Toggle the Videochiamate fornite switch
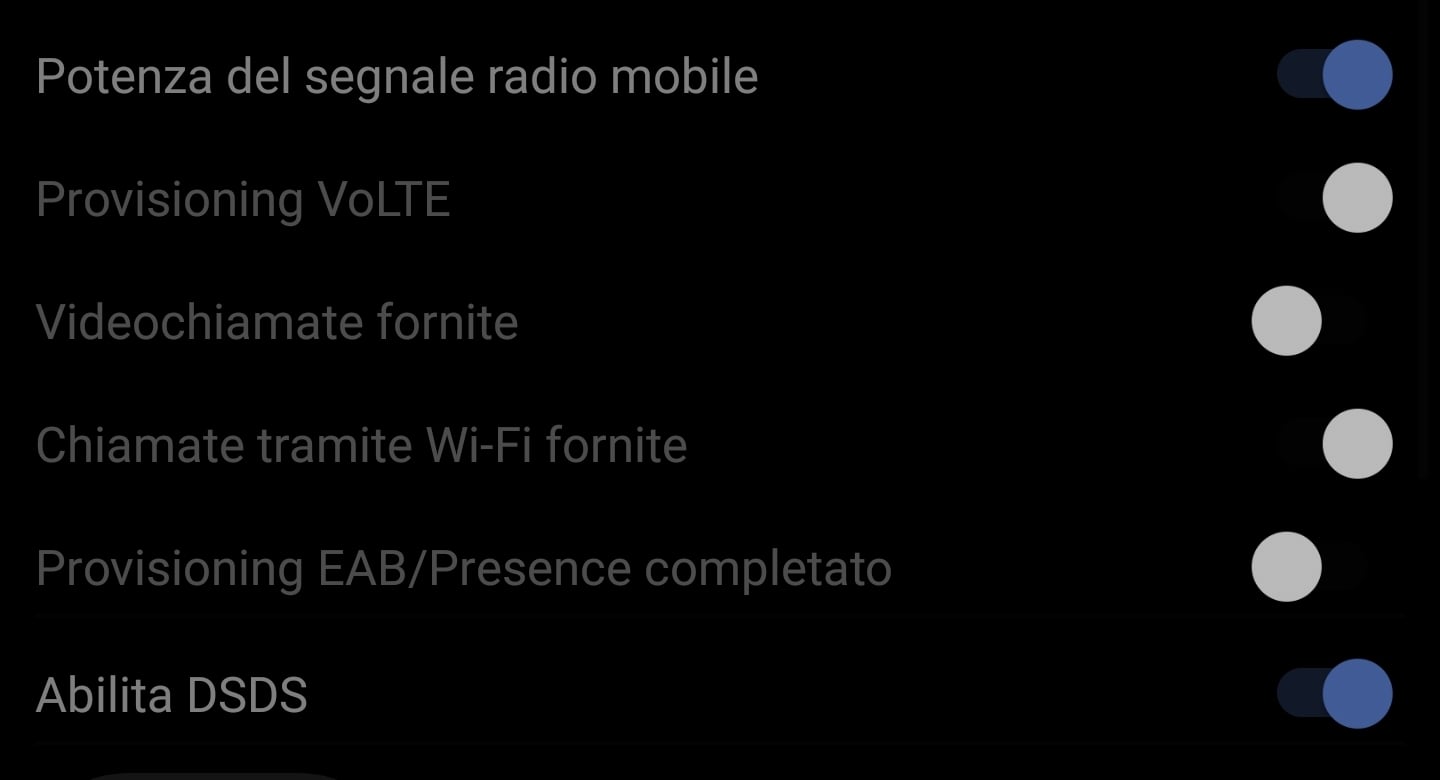 coord(1310,321)
